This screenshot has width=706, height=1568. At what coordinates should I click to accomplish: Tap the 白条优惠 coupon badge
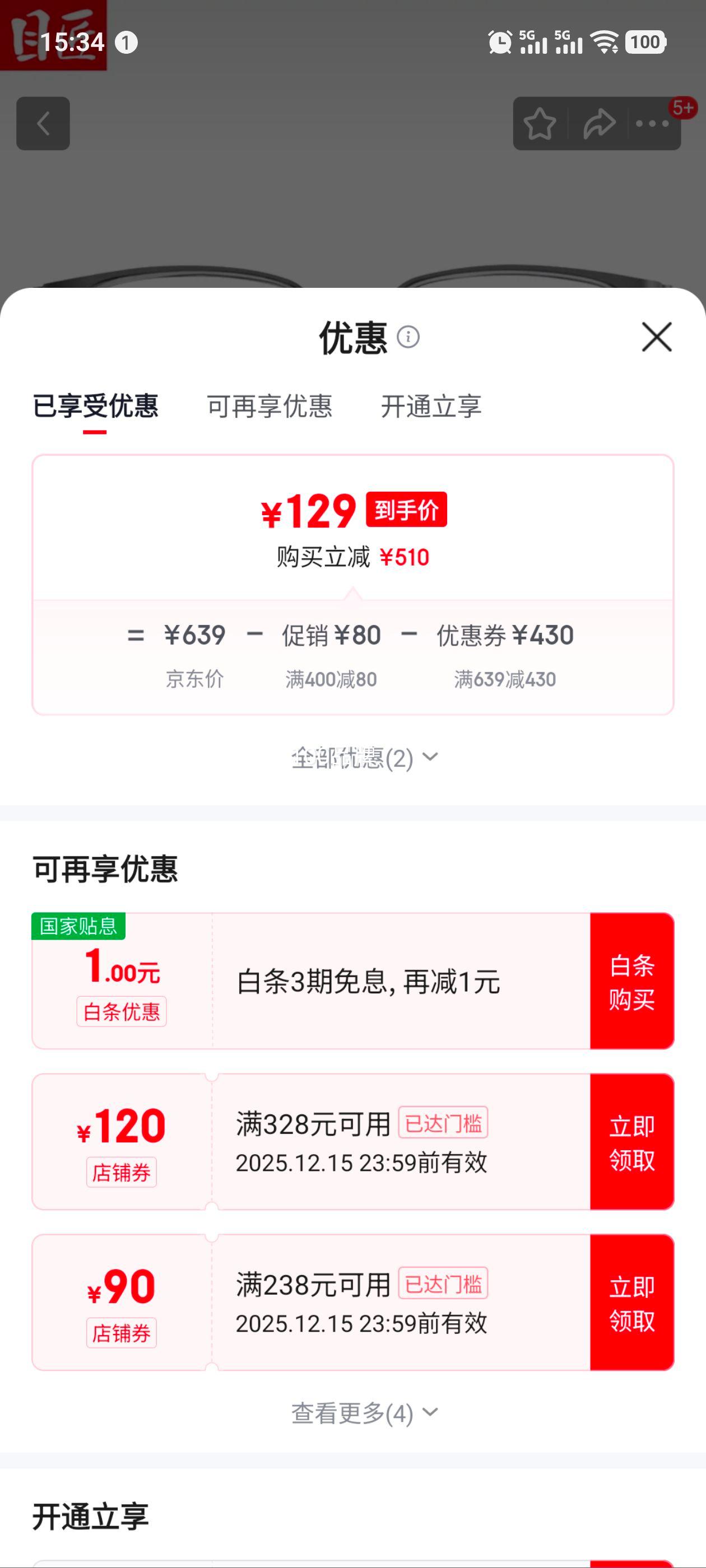click(120, 1010)
